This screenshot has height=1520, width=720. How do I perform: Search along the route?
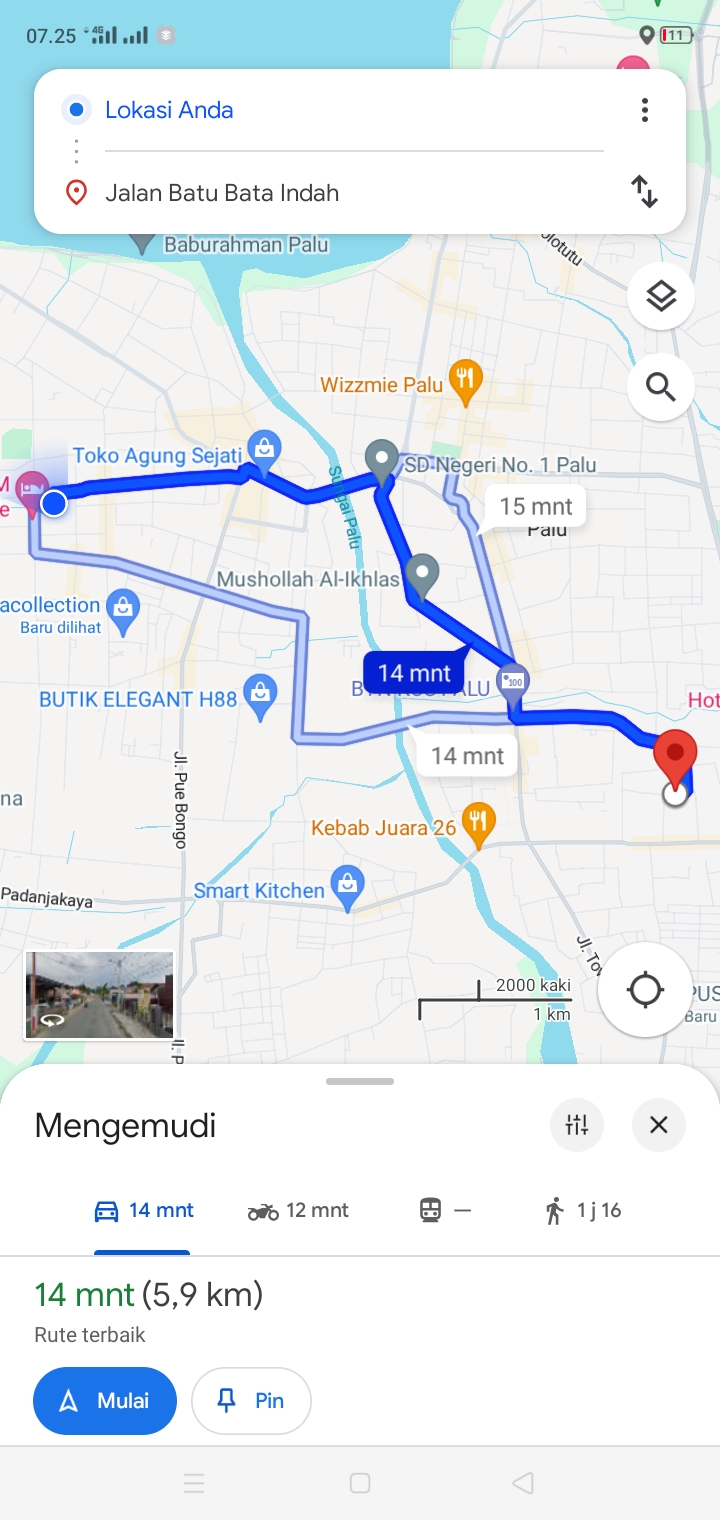pyautogui.click(x=661, y=386)
